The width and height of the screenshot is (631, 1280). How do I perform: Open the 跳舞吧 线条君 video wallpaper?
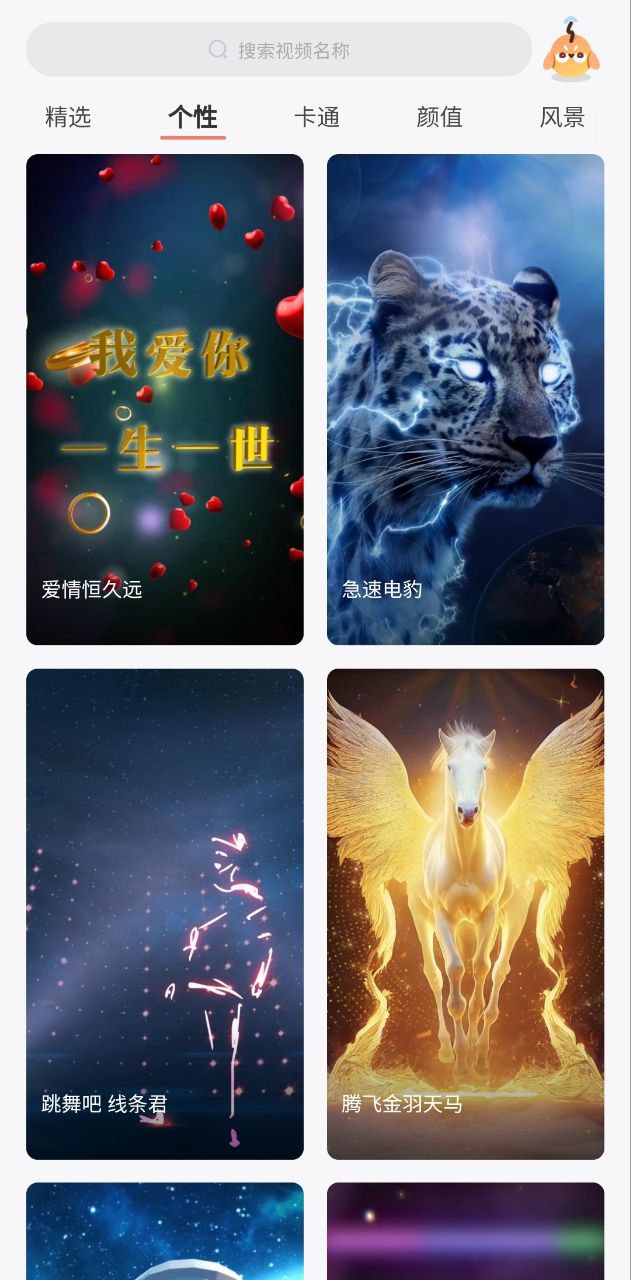click(x=165, y=913)
